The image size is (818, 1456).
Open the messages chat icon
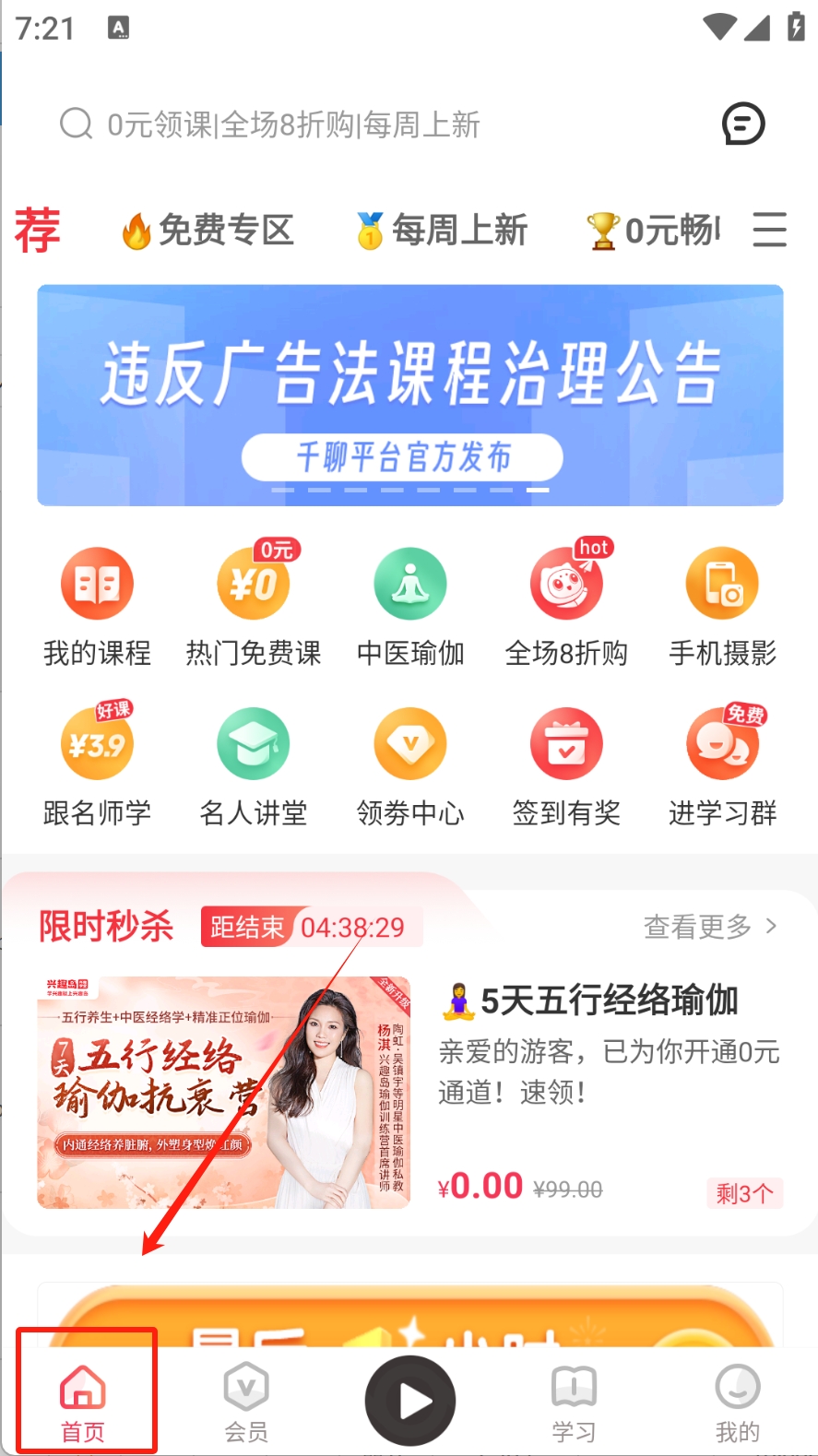pyautogui.click(x=743, y=124)
